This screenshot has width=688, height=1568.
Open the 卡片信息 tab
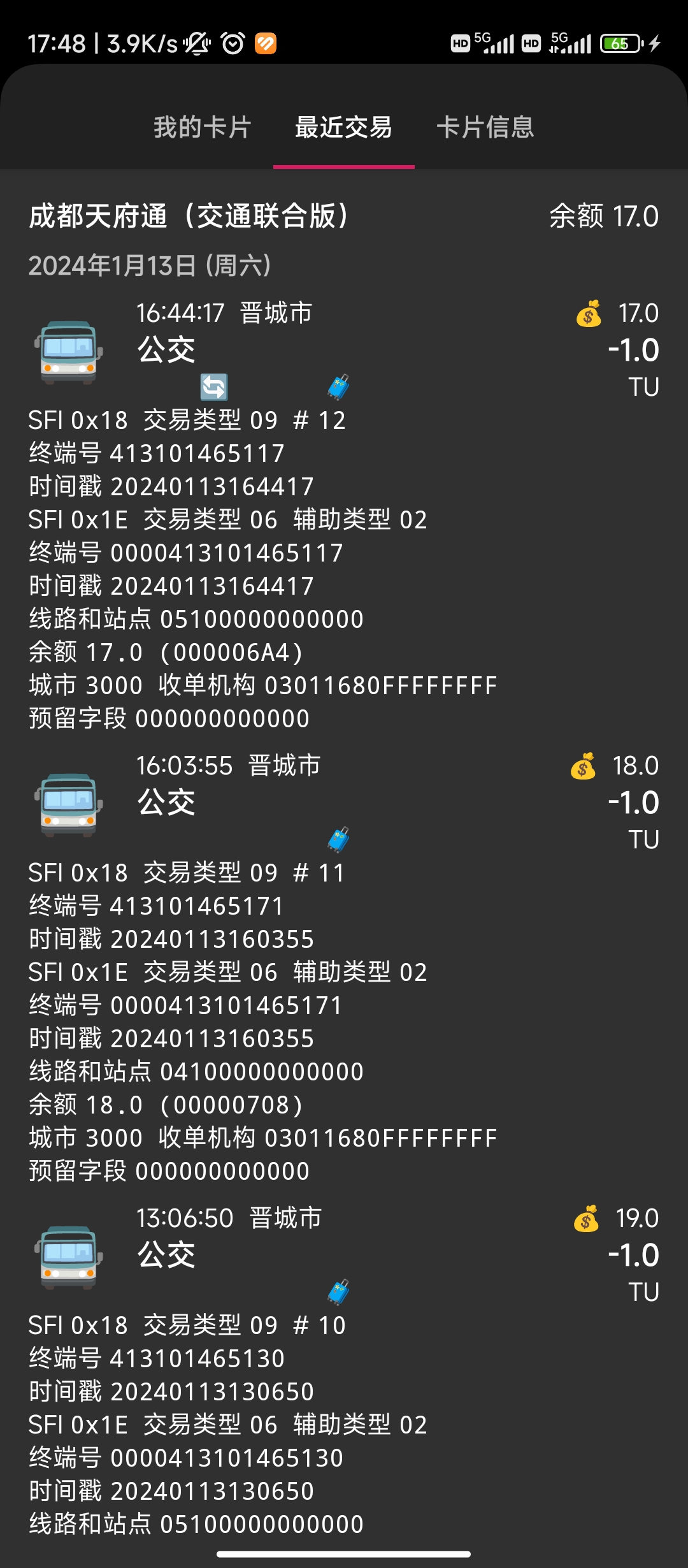485,127
